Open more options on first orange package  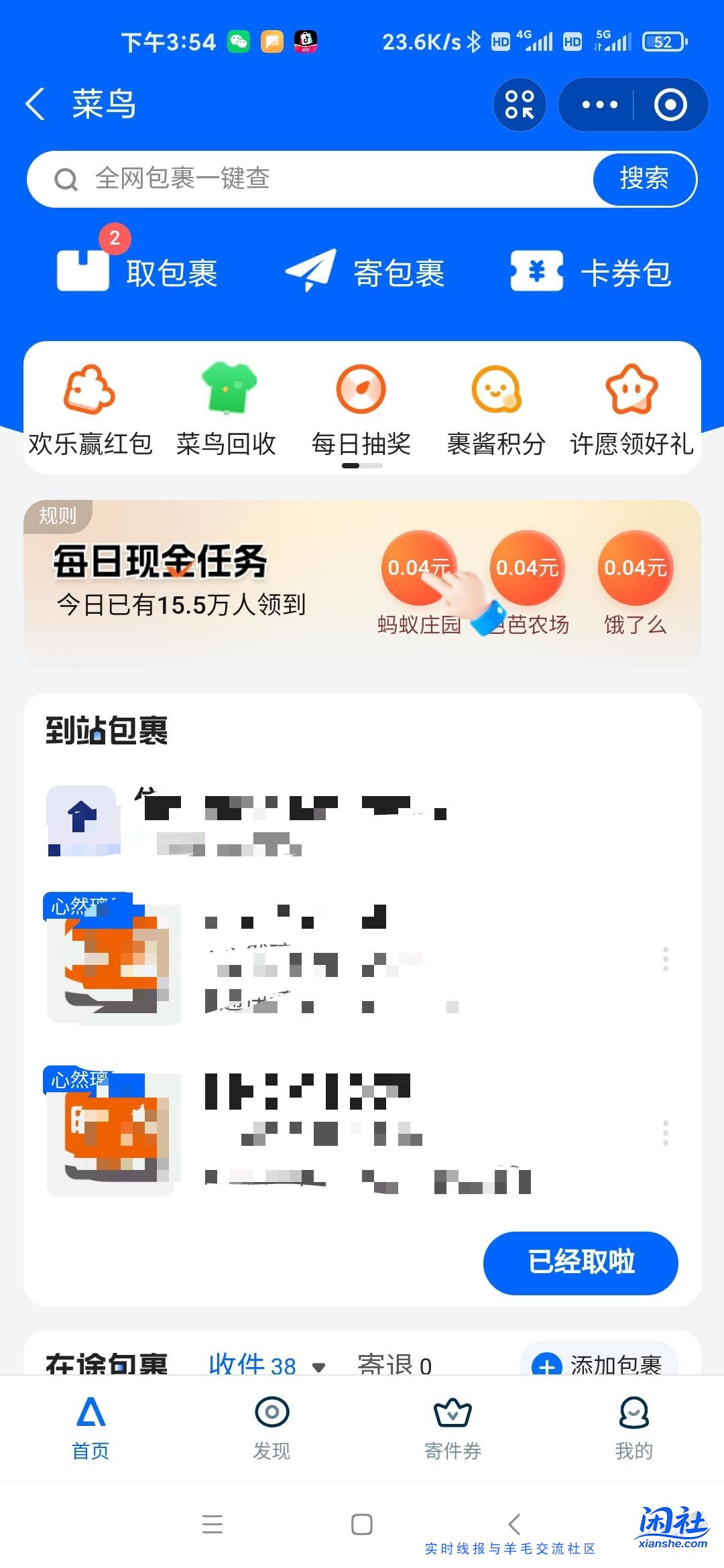[x=664, y=959]
